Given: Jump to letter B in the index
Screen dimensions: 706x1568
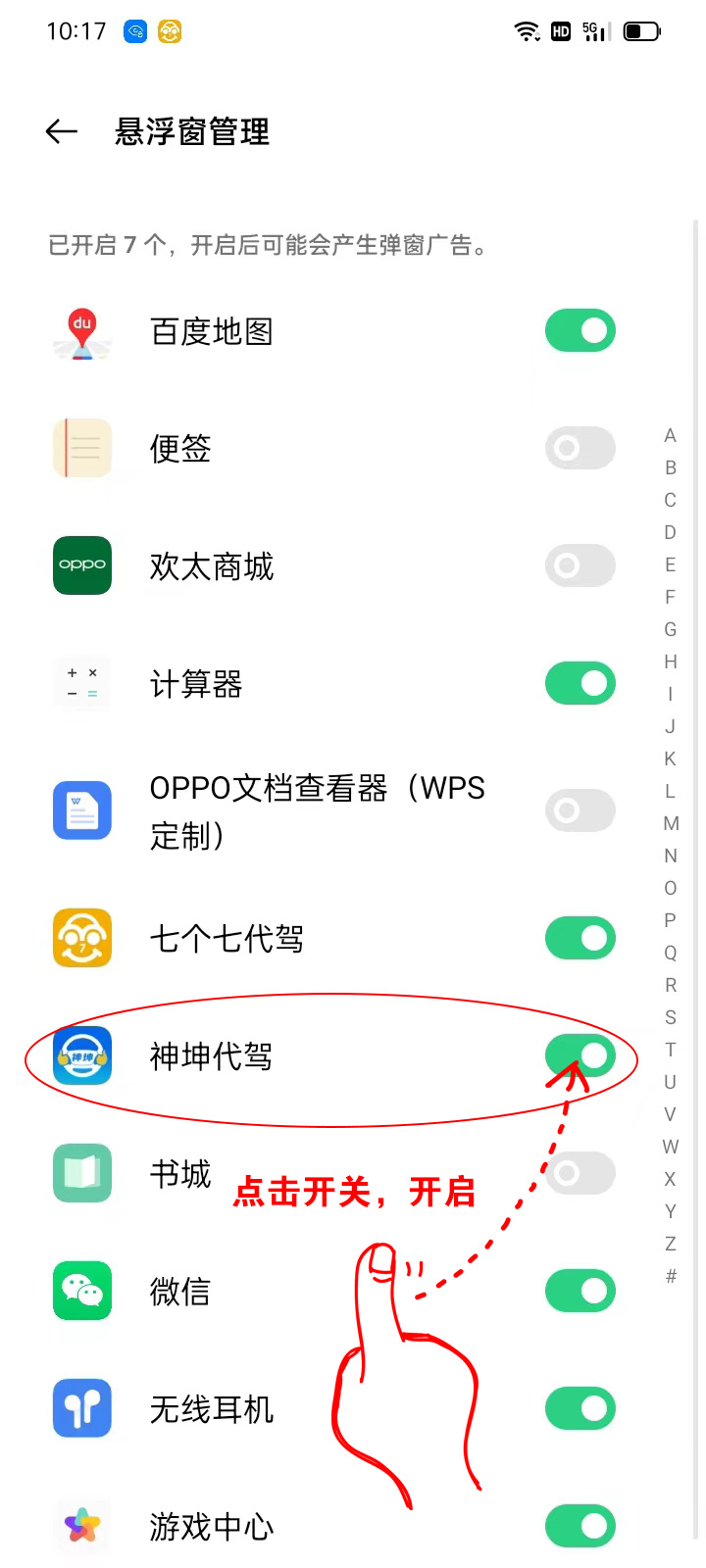Looking at the screenshot, I should [x=671, y=467].
